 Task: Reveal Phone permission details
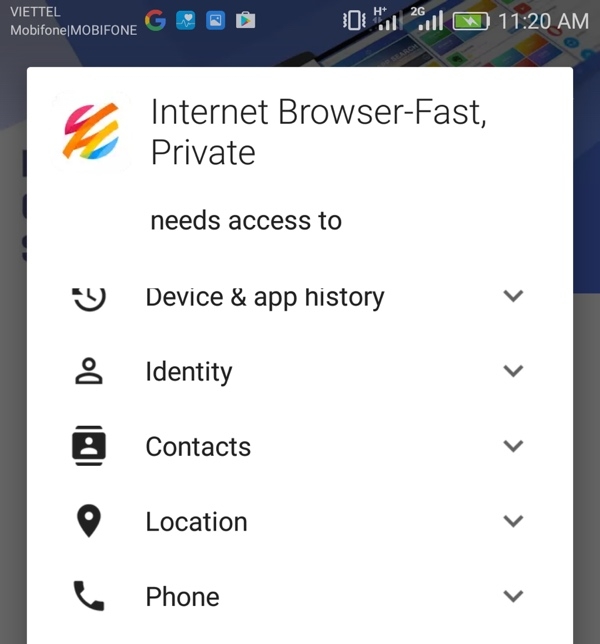point(513,596)
